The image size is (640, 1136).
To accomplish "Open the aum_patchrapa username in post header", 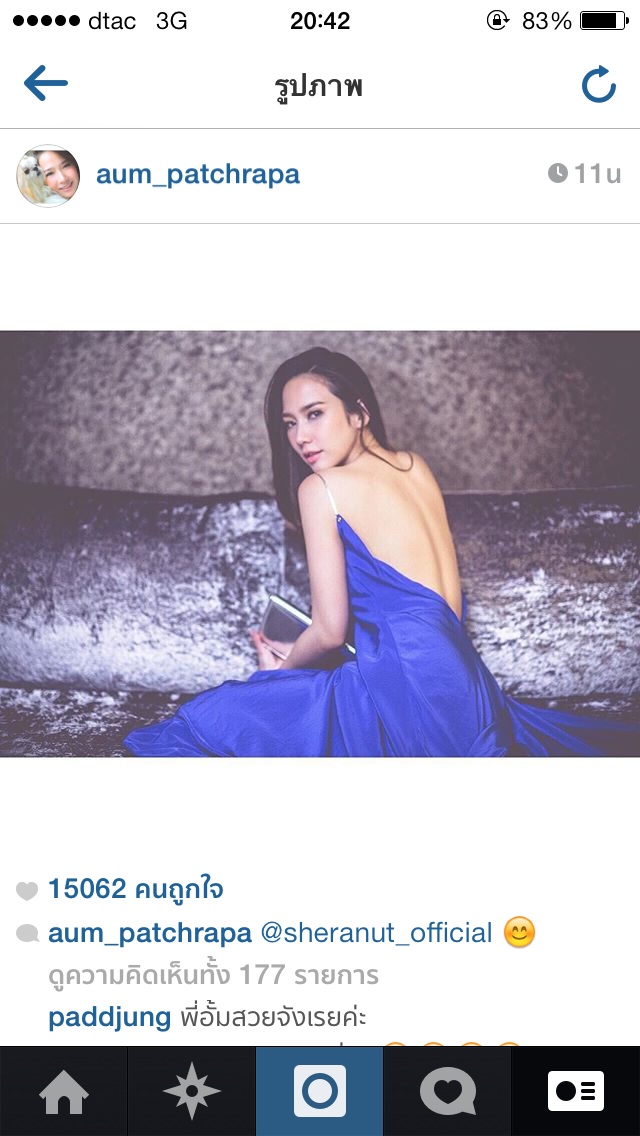I will coord(197,175).
